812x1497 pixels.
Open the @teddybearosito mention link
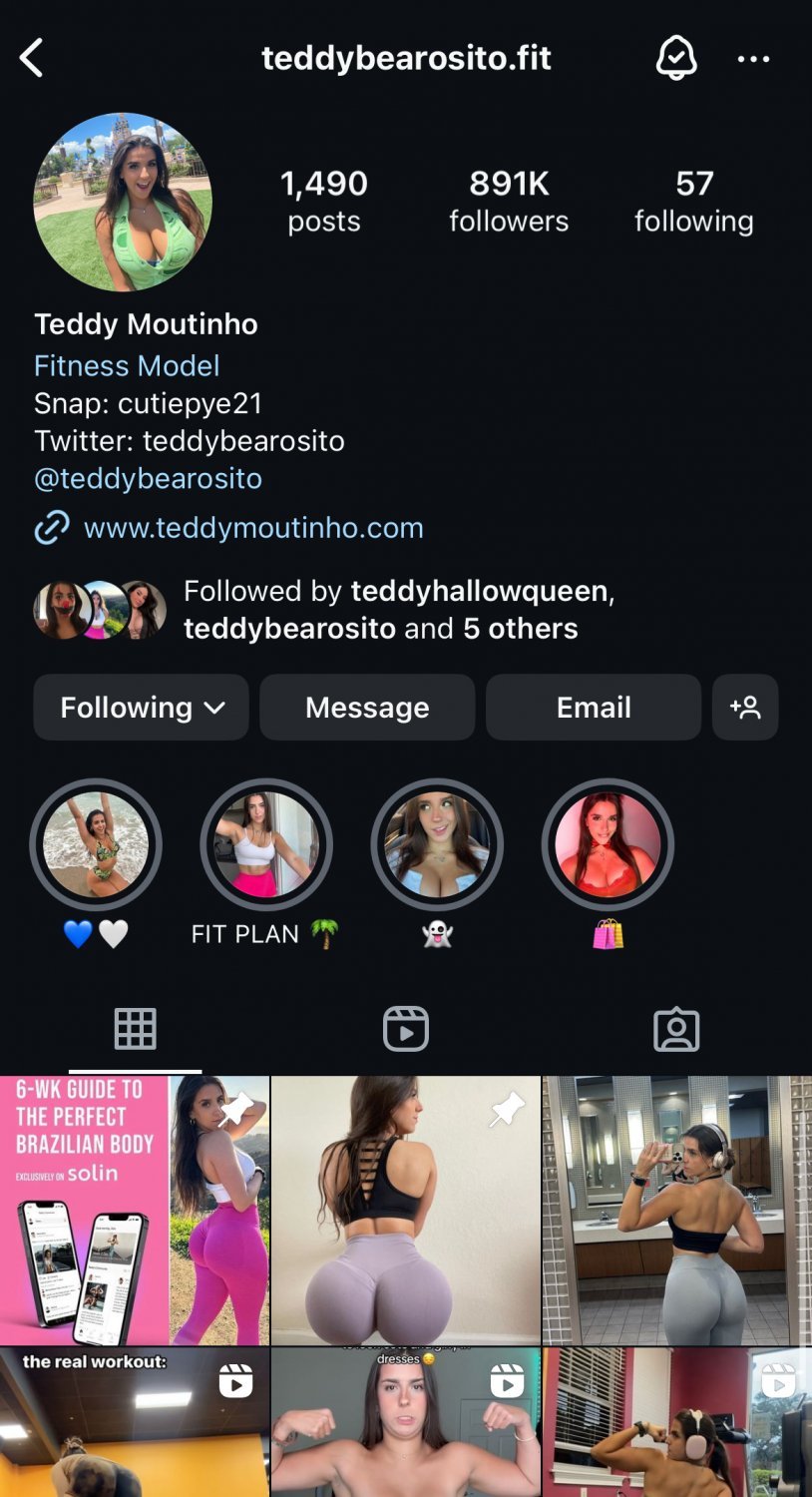148,478
